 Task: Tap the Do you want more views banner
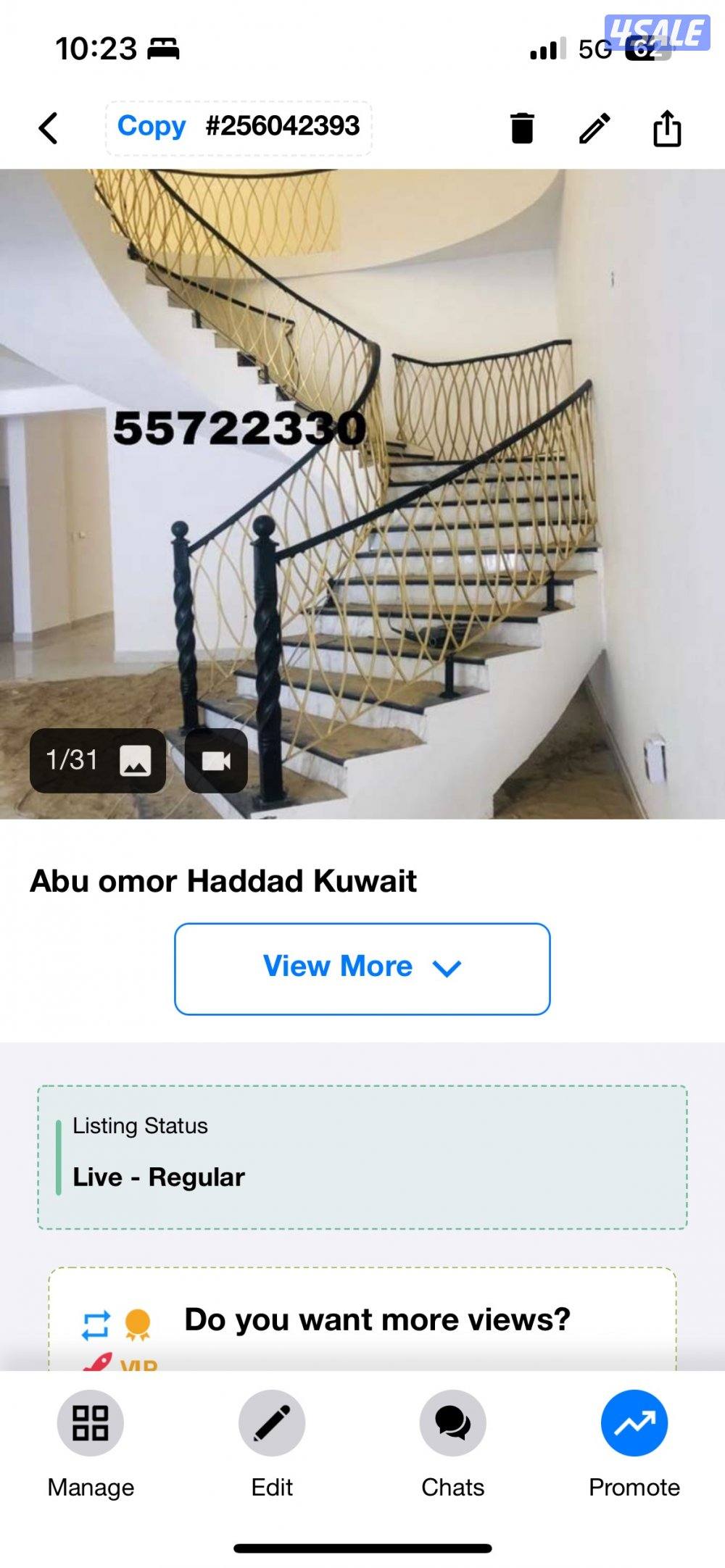tap(377, 1320)
